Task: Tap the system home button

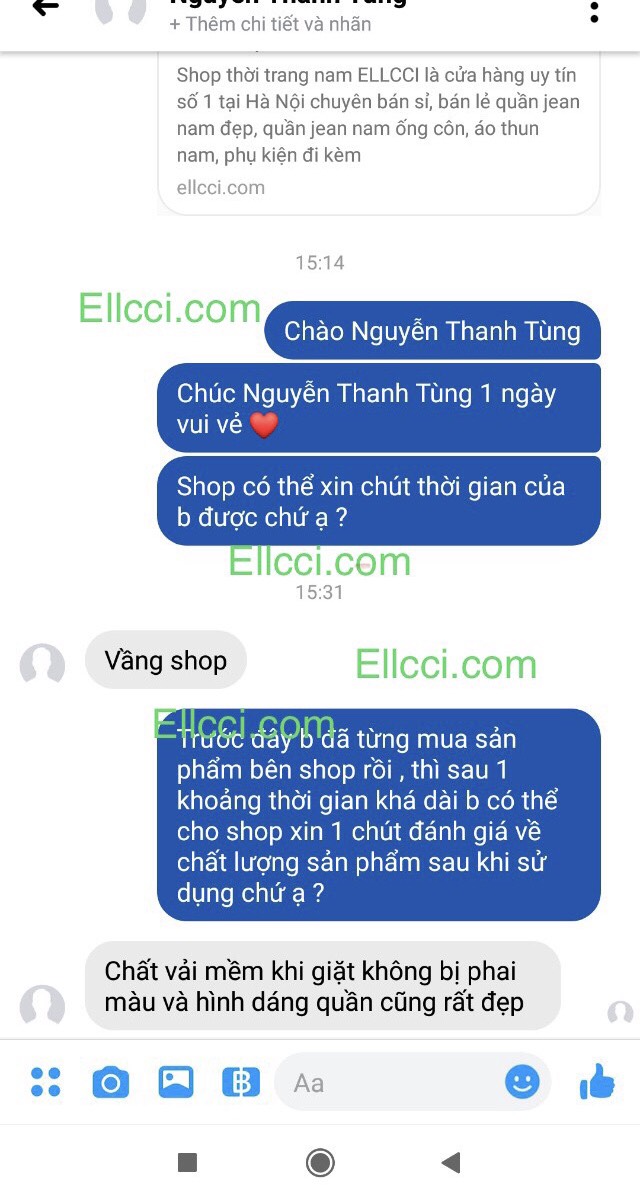Action: click(x=320, y=1162)
